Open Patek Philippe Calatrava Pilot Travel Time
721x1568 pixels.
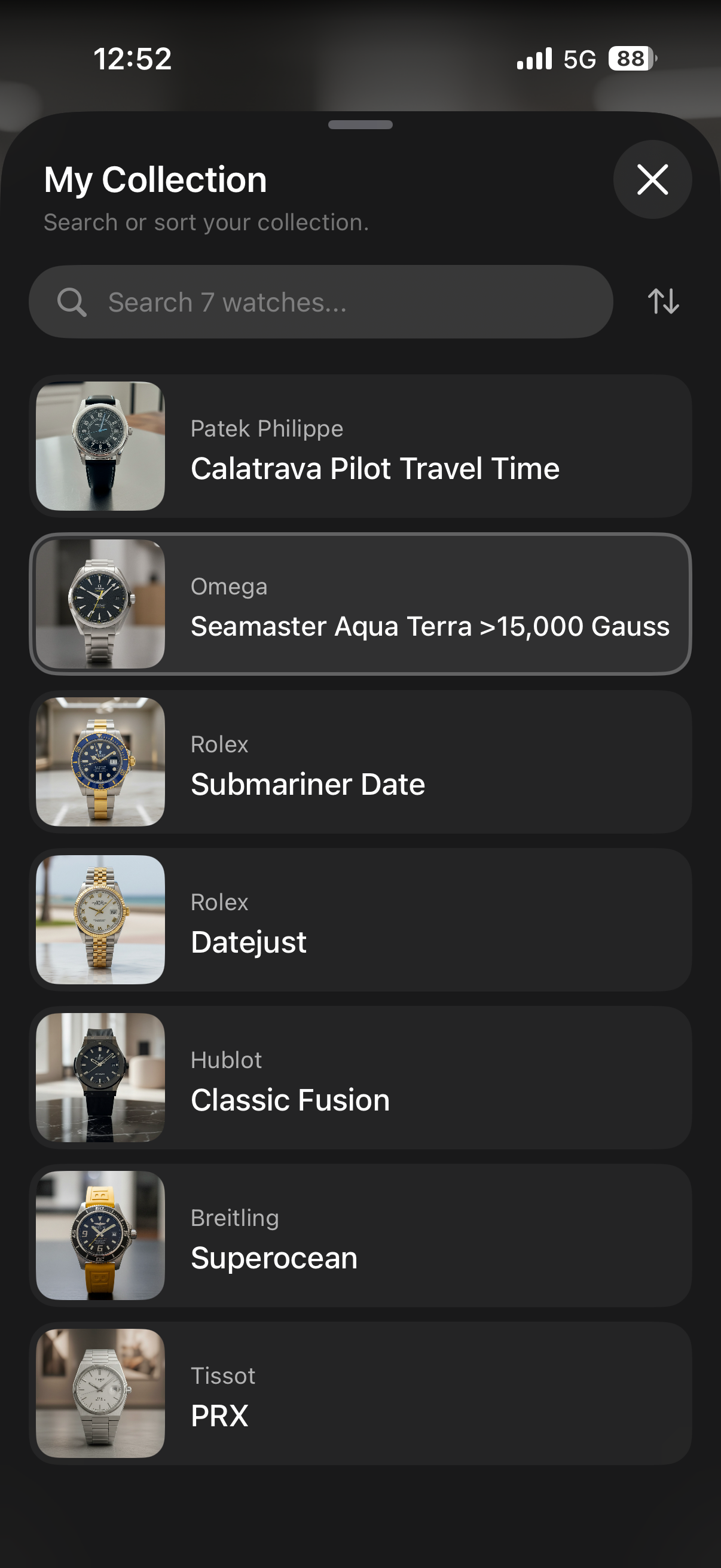(x=360, y=446)
